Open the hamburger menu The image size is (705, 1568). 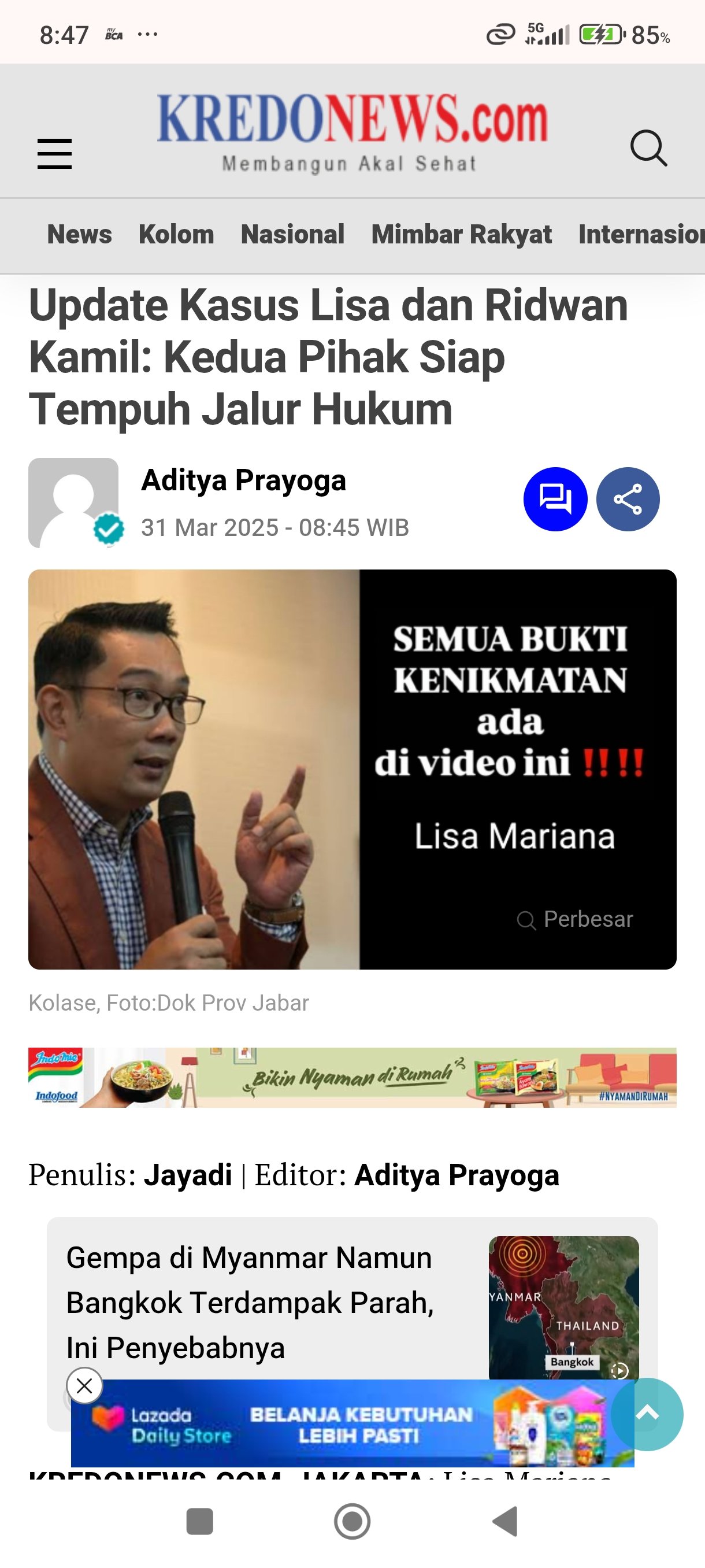point(54,153)
